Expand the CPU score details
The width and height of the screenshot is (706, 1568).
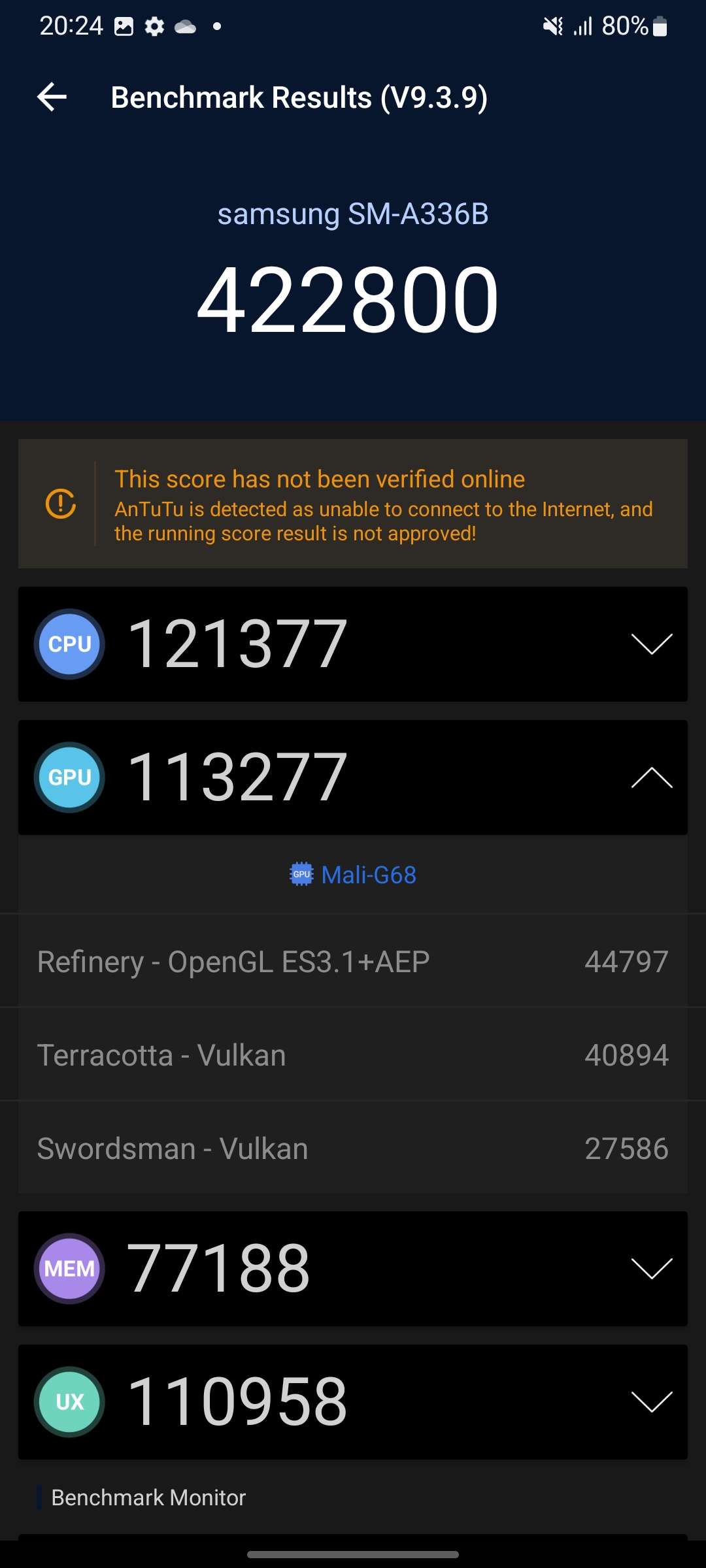651,644
